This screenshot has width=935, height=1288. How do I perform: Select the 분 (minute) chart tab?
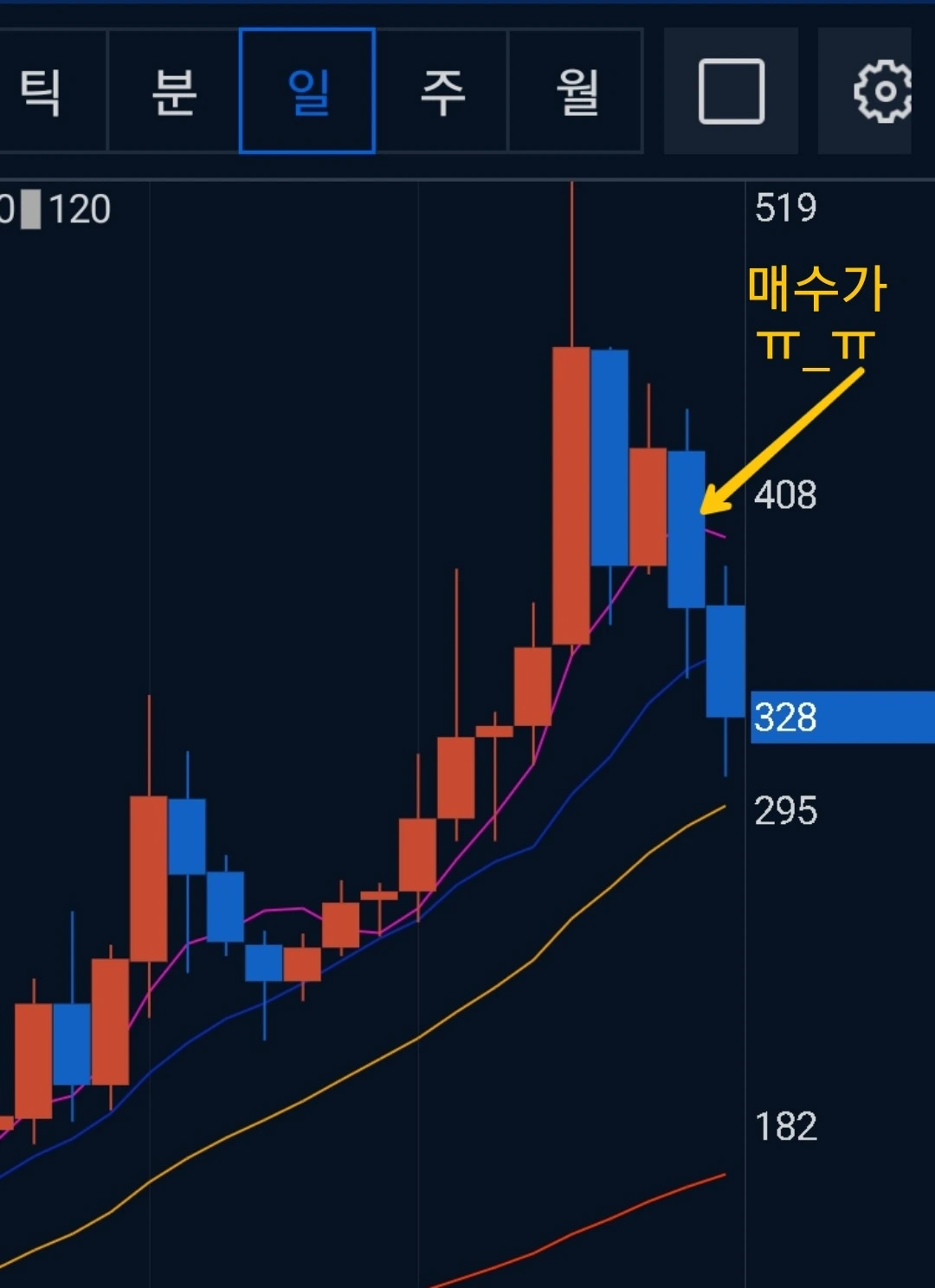tap(173, 91)
